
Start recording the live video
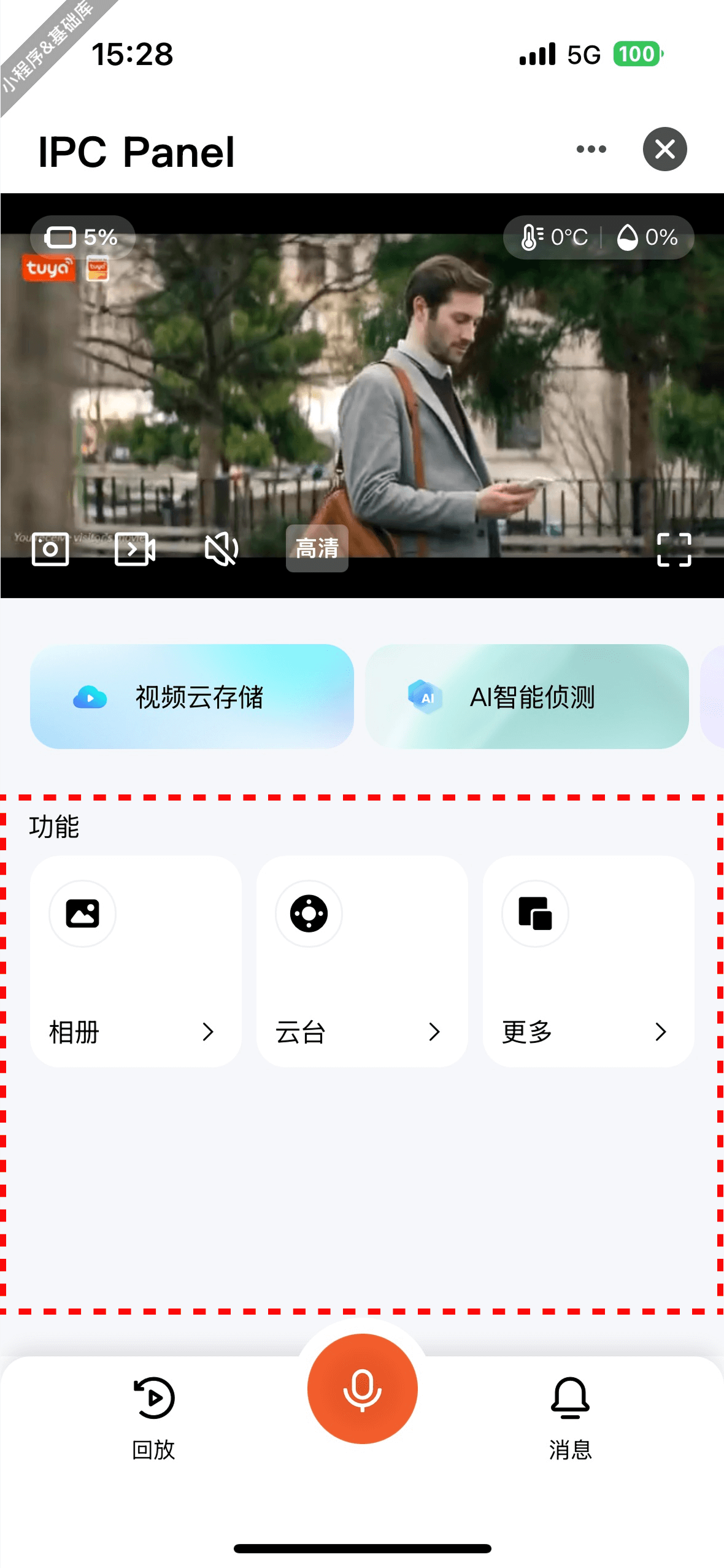point(135,549)
